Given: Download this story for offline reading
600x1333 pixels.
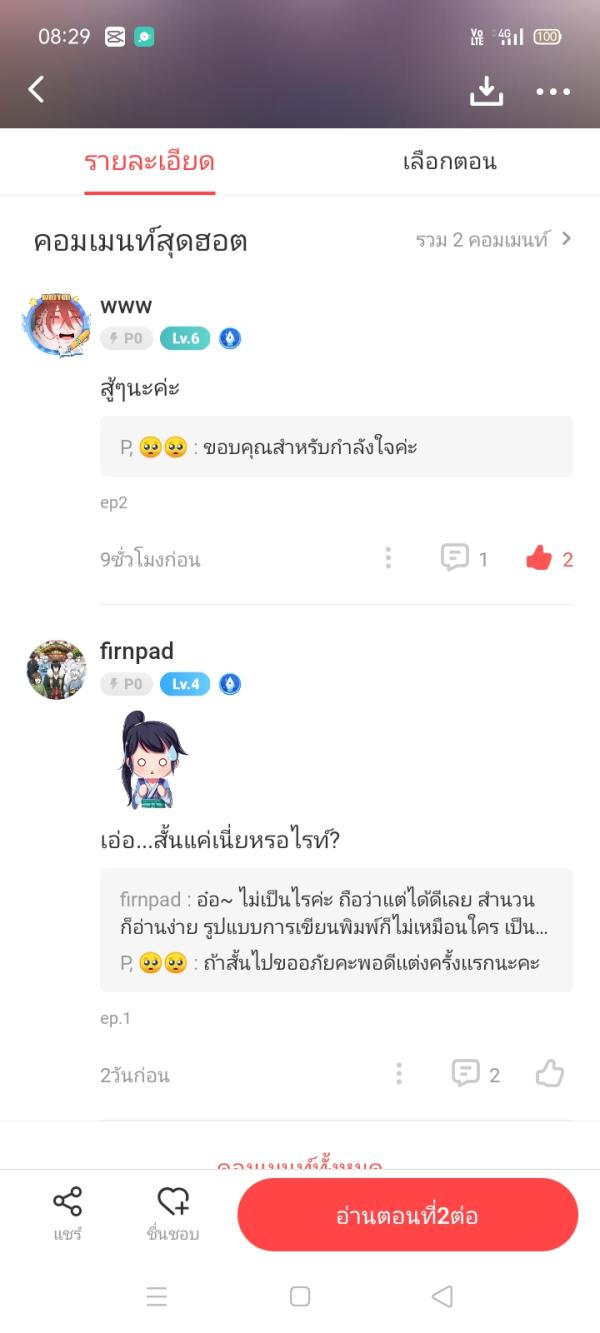Looking at the screenshot, I should pyautogui.click(x=486, y=91).
